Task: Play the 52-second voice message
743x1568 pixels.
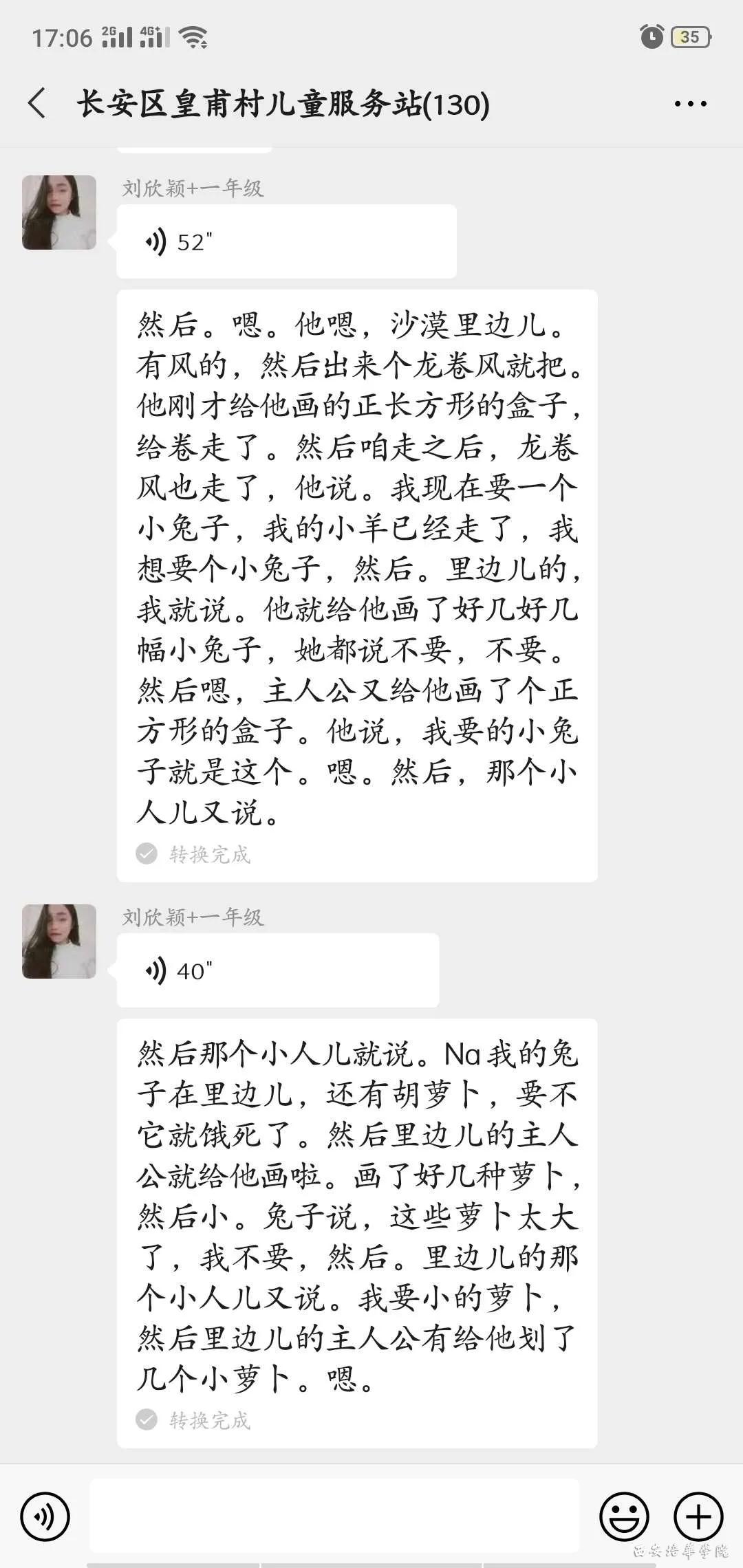Action: click(x=286, y=241)
